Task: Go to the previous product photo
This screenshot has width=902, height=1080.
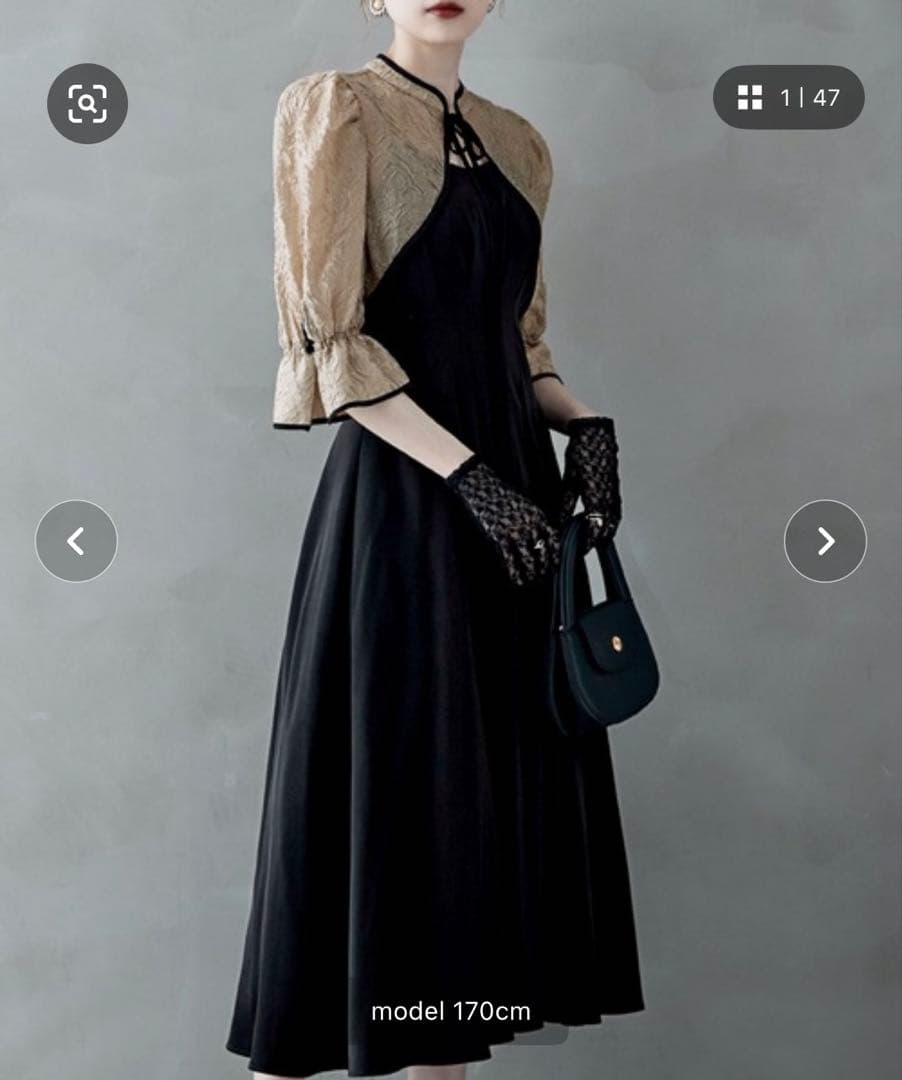Action: click(76, 541)
